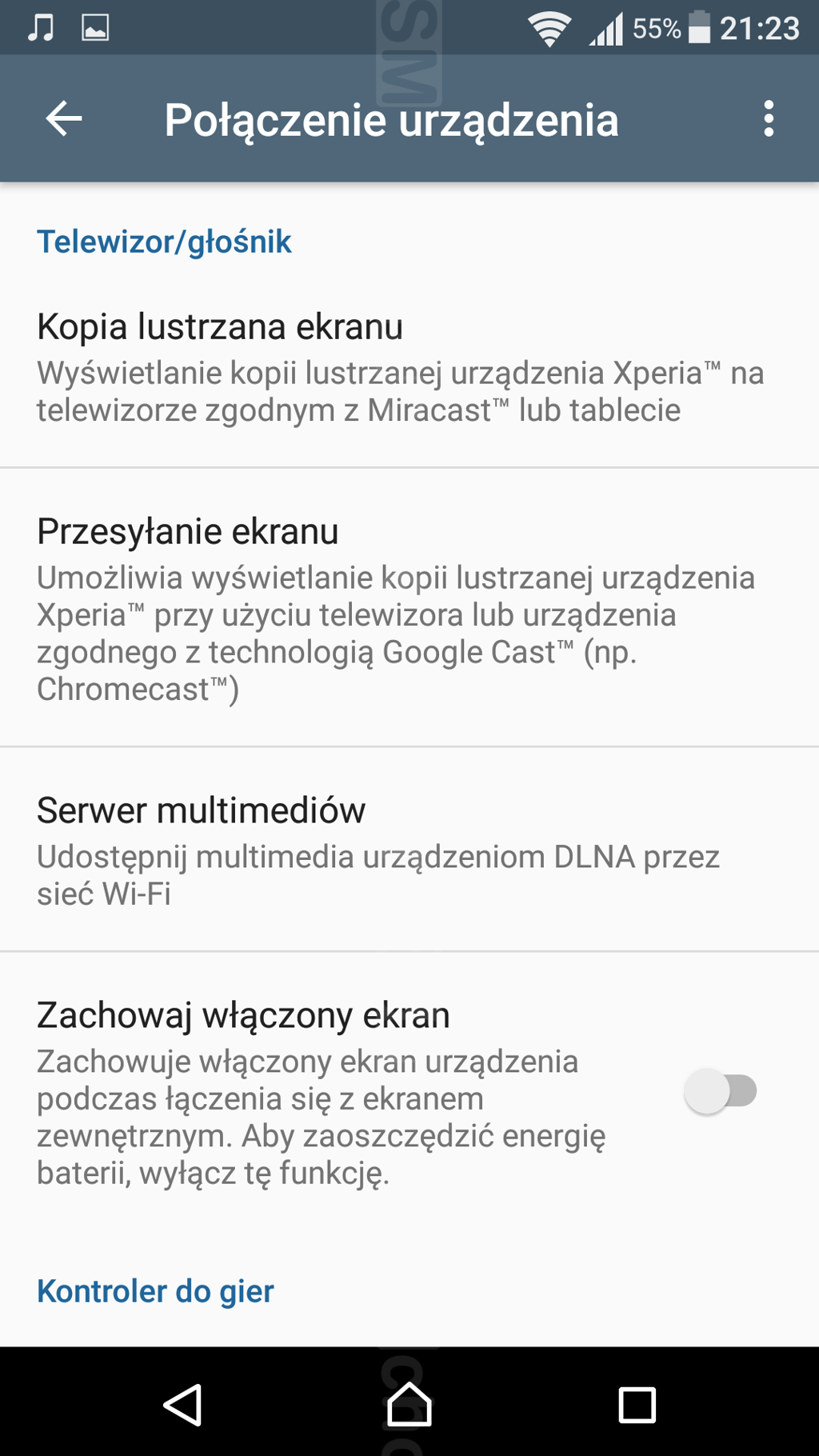Open recent apps from navigation bar

pos(637,1404)
